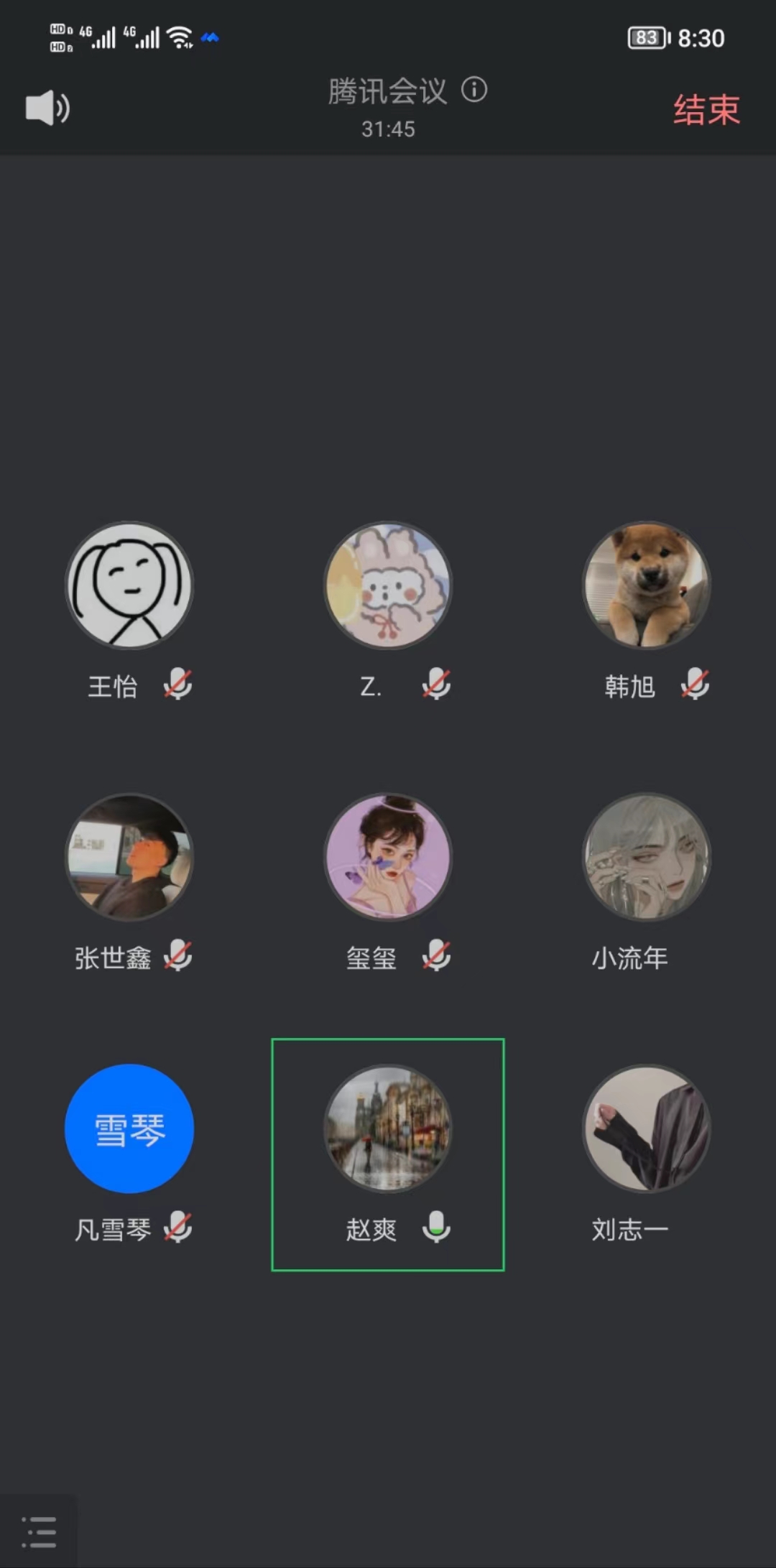The image size is (776, 1568).
Task: Select 凡雪琴's blue avatar tile
Action: (x=129, y=1128)
